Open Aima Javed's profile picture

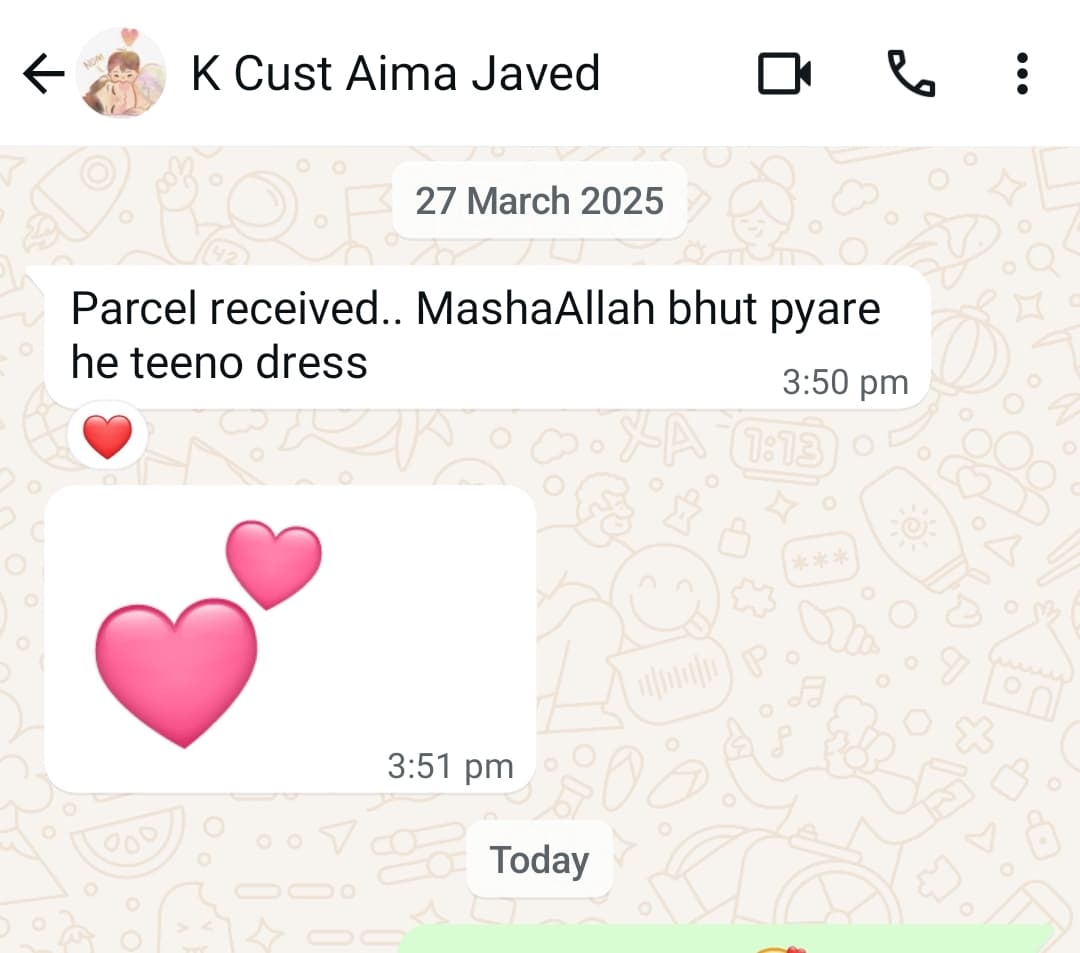[121, 74]
